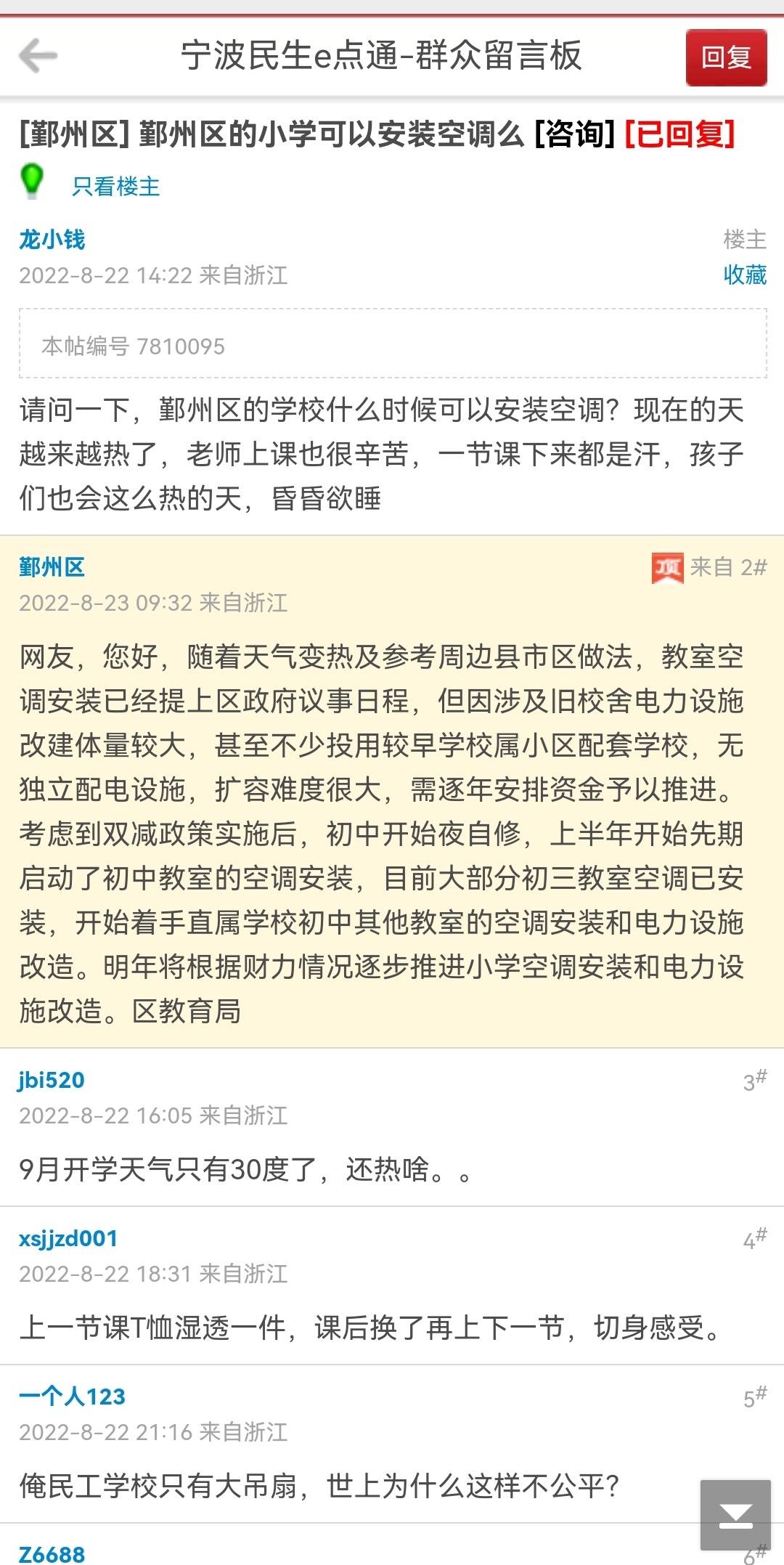The width and height of the screenshot is (784, 1565).
Task: Open Z6688's user profile
Action: click(x=52, y=1554)
